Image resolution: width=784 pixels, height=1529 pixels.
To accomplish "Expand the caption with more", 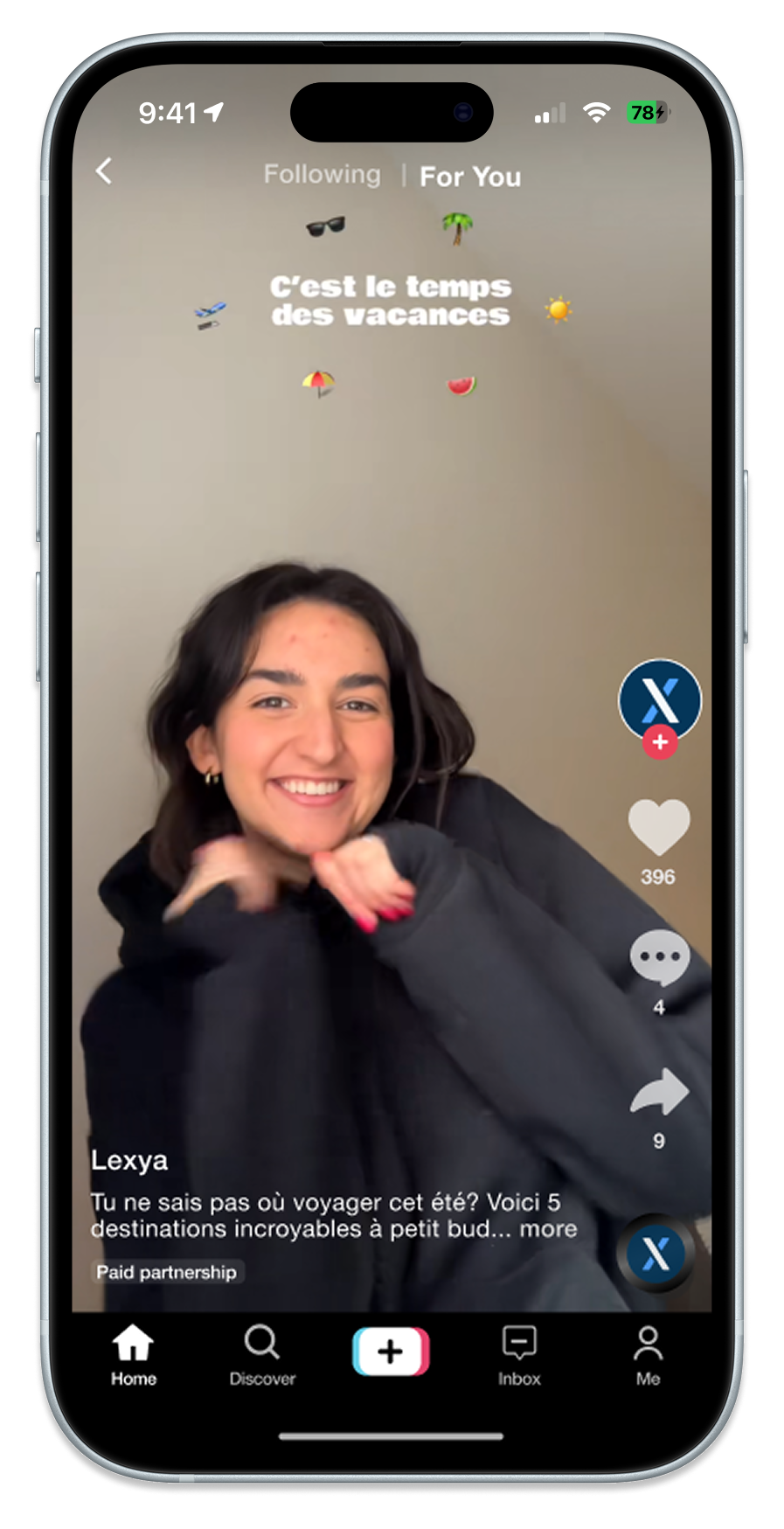I will tap(549, 1229).
